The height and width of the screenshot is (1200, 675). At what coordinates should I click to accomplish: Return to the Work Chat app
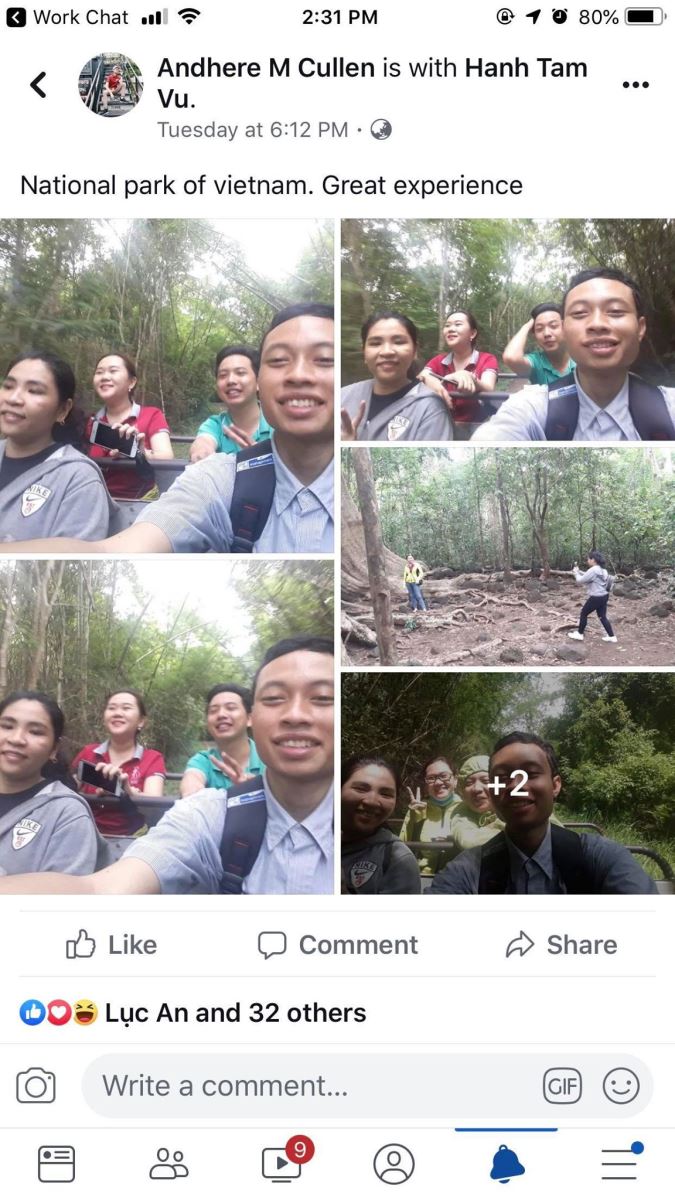[x=67, y=17]
